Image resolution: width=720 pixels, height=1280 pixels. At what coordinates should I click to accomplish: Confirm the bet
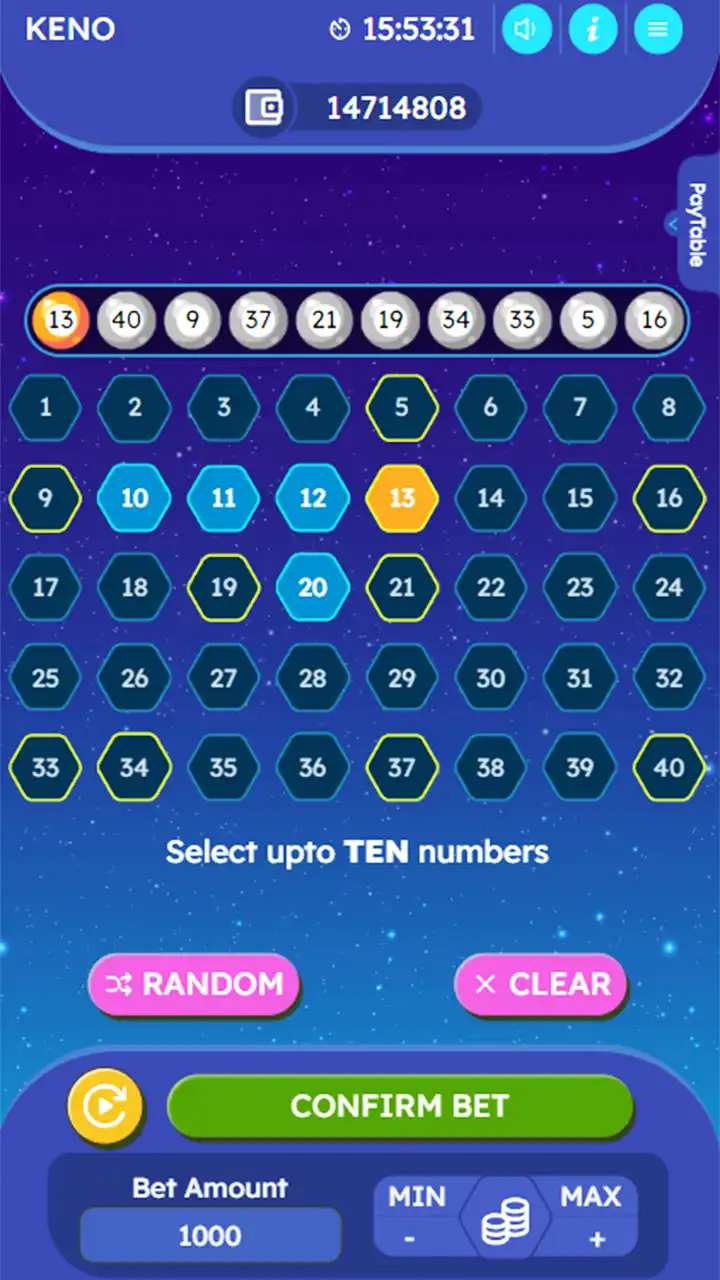tap(400, 1106)
